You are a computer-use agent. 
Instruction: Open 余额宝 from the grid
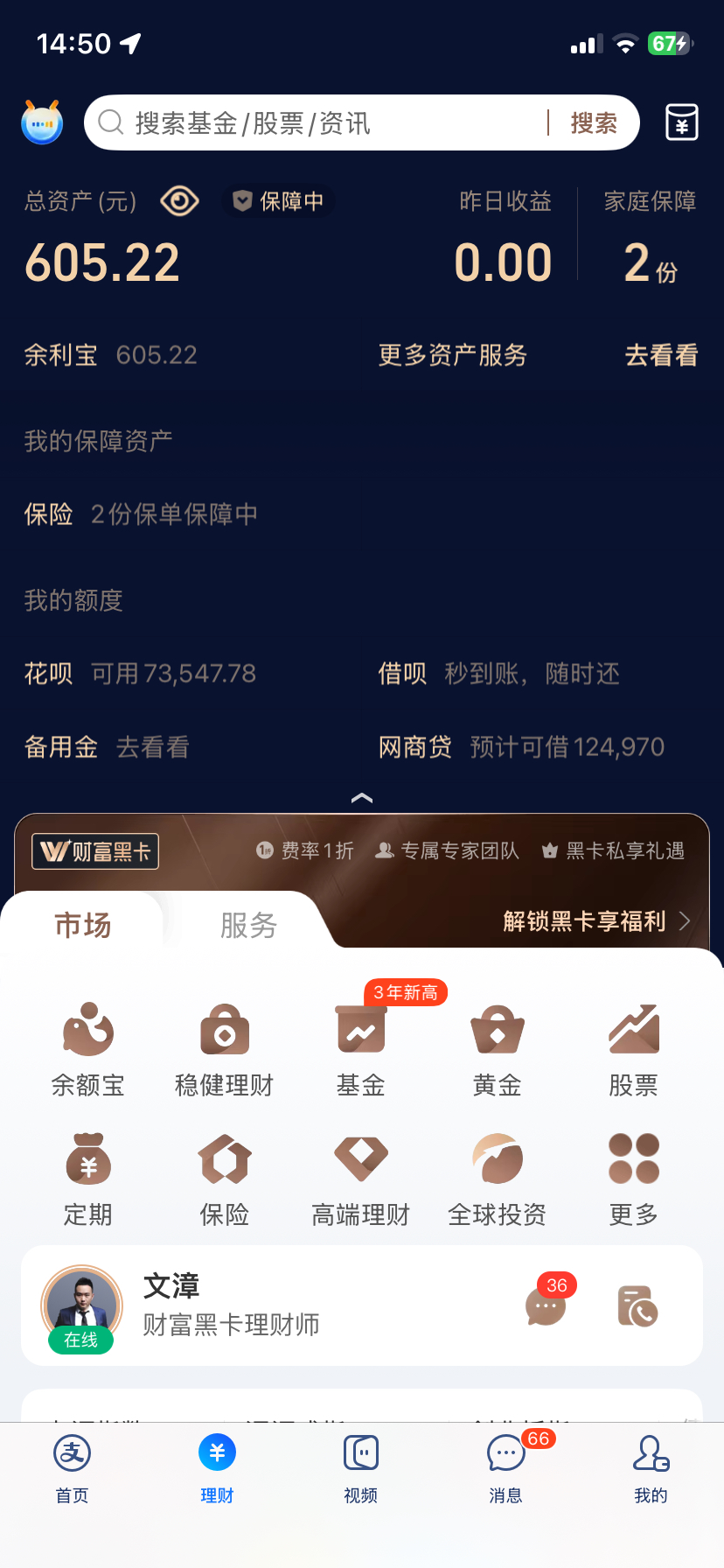pos(88,1050)
